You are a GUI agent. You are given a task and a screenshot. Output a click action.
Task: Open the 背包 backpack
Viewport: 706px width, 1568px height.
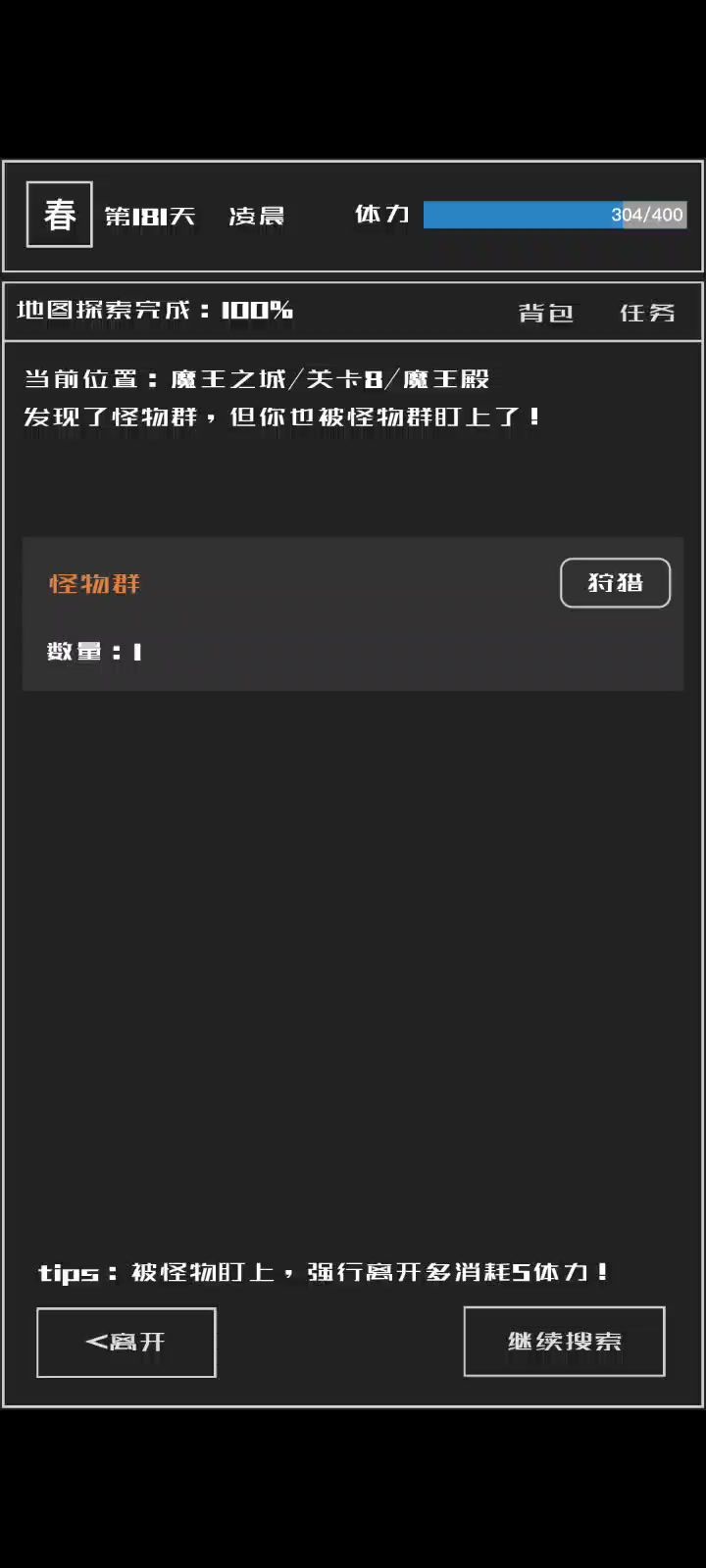tap(545, 313)
